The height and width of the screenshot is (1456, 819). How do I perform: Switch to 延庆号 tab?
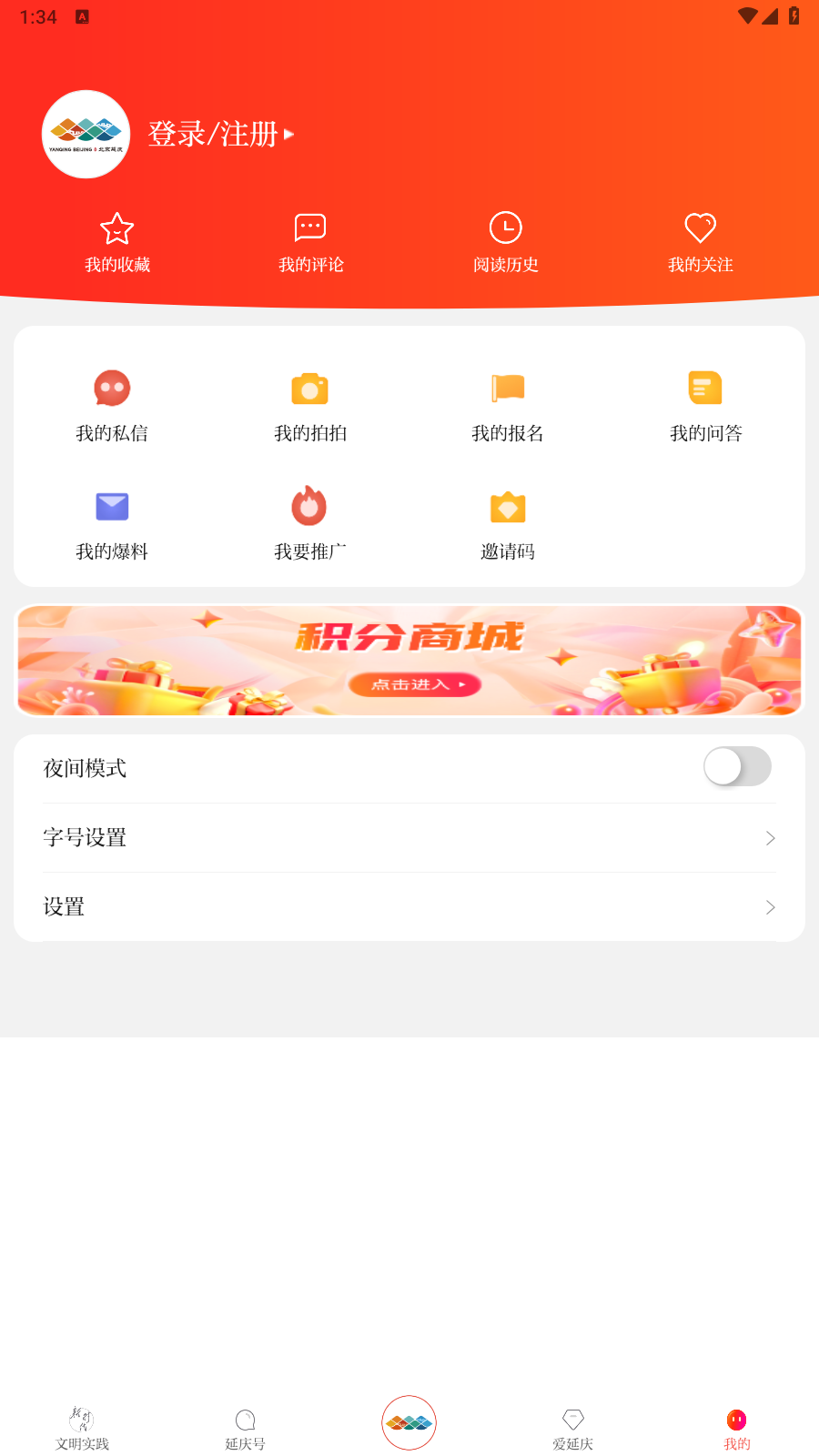click(x=246, y=1428)
